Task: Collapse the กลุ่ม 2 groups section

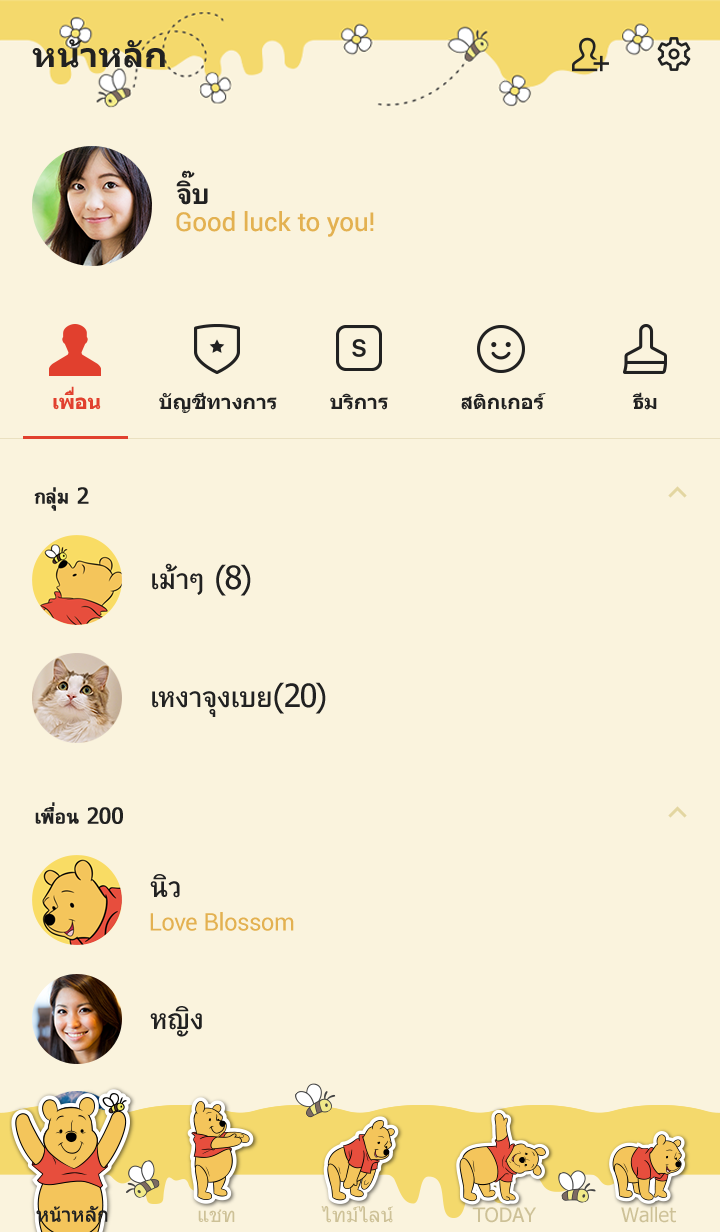Action: [677, 493]
